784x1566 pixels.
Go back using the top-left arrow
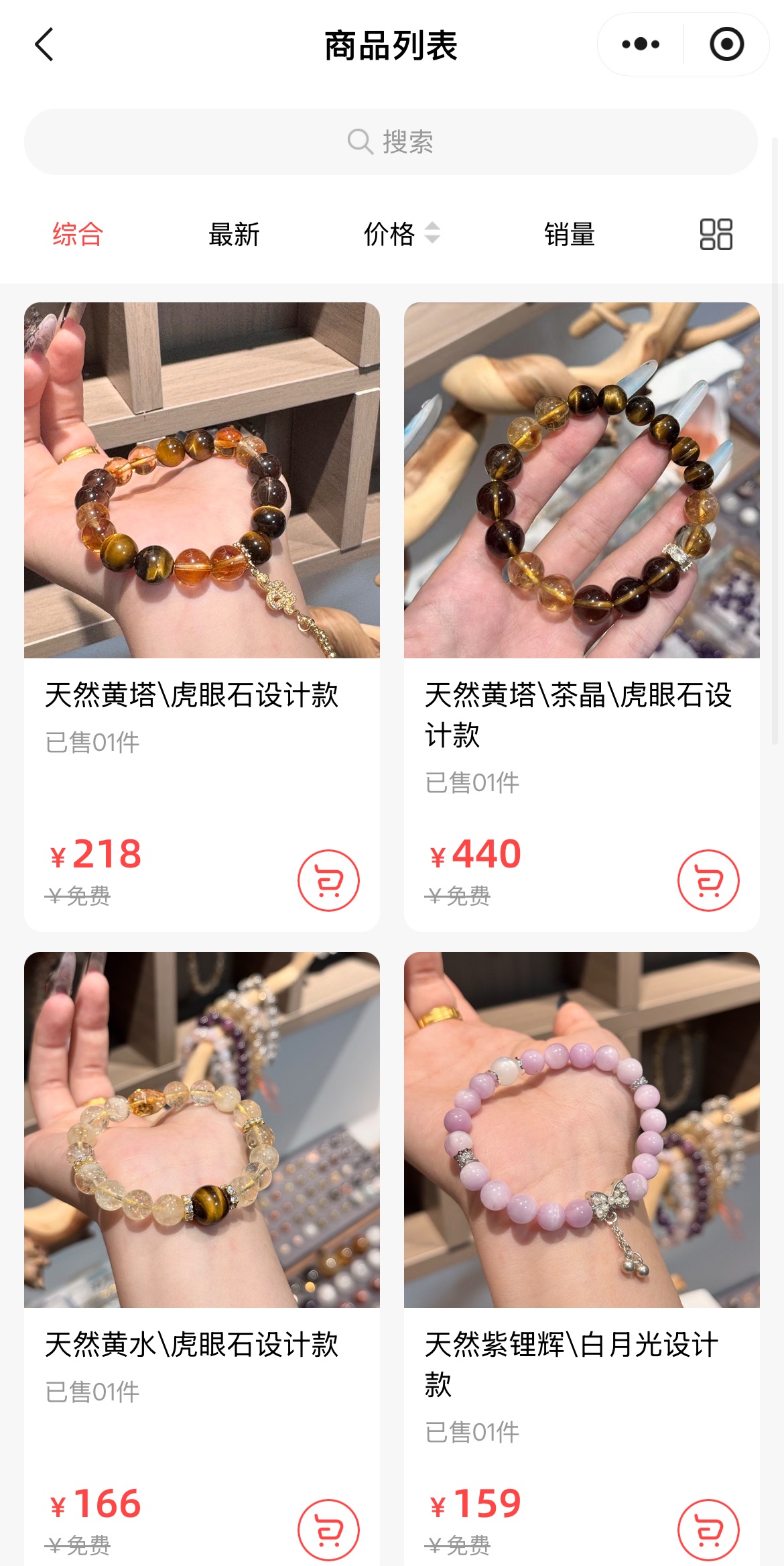point(44,45)
